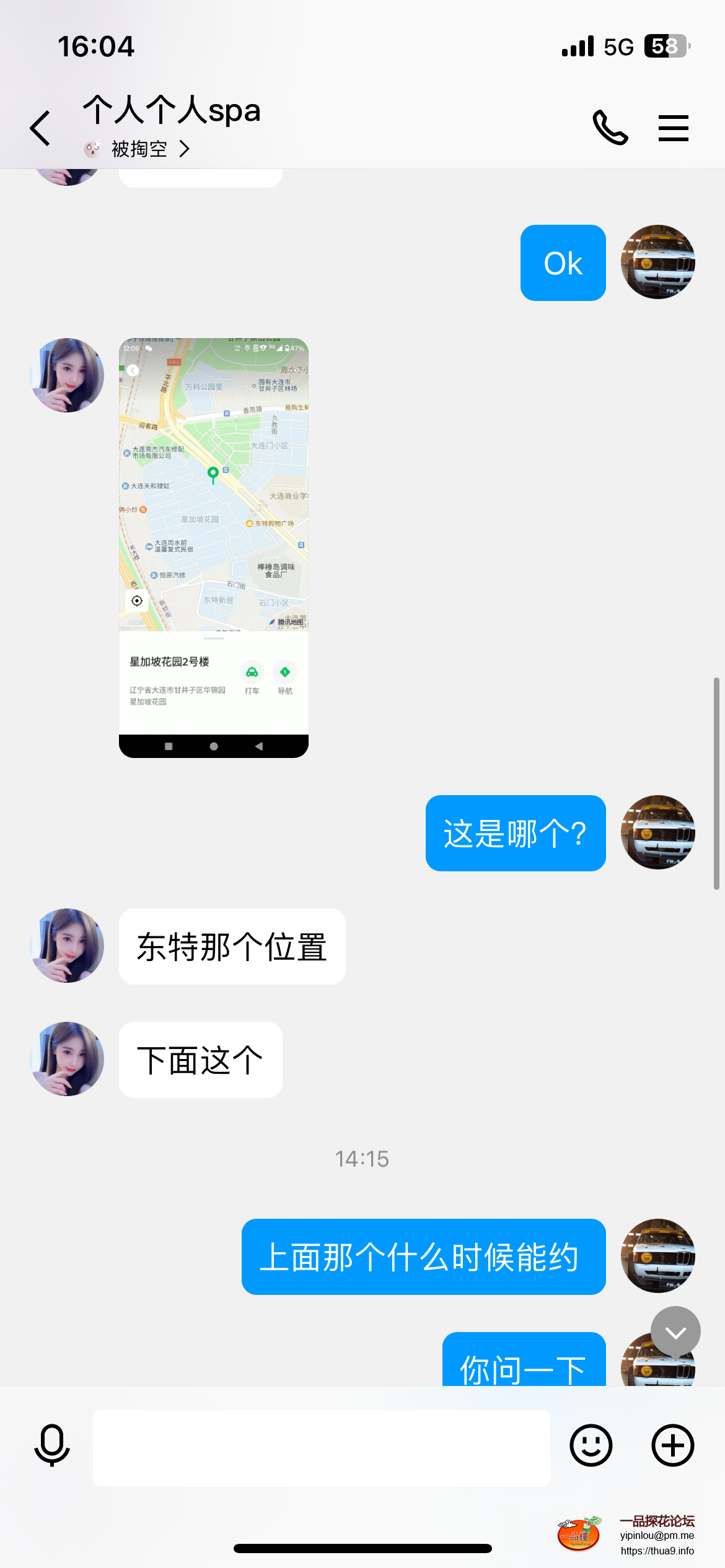This screenshot has height=1568, width=725.
Task: Start a voice call
Action: [610, 128]
